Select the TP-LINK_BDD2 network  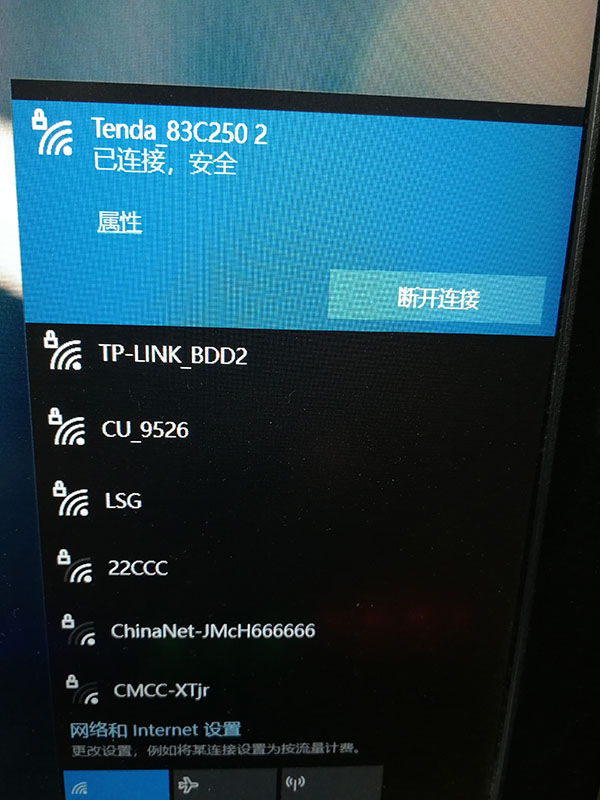click(172, 354)
